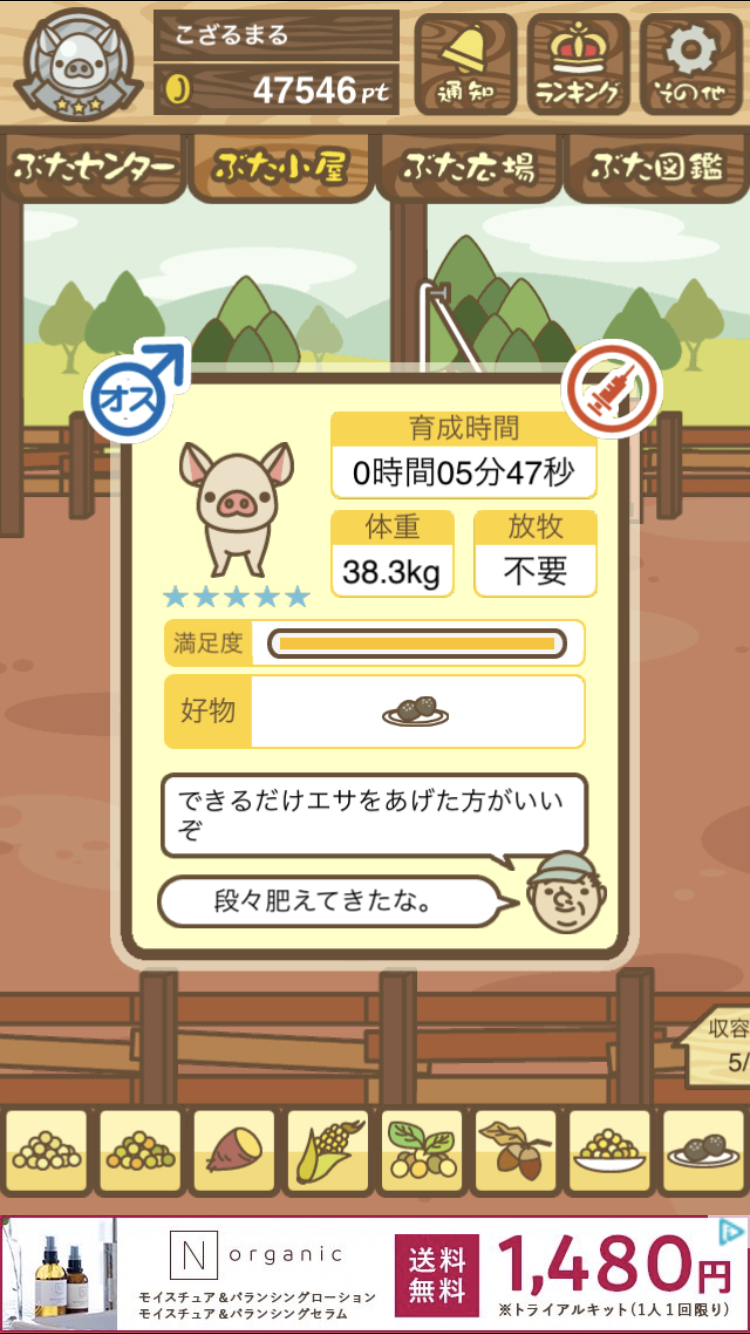Screen dimensions: 750x1334
Task: Feed the dark truffle plate
Action: (x=704, y=1151)
